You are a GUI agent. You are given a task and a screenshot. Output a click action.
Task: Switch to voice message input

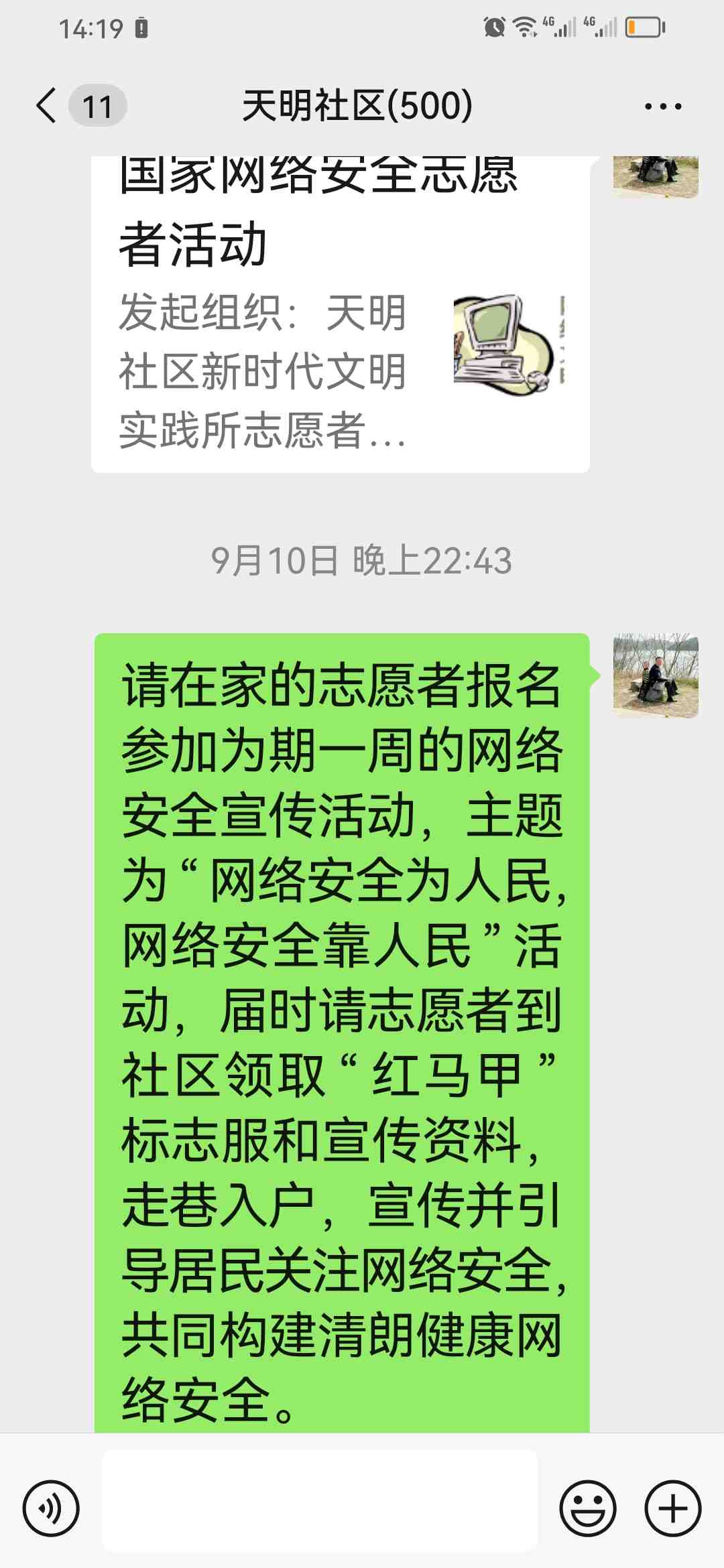[x=51, y=1508]
